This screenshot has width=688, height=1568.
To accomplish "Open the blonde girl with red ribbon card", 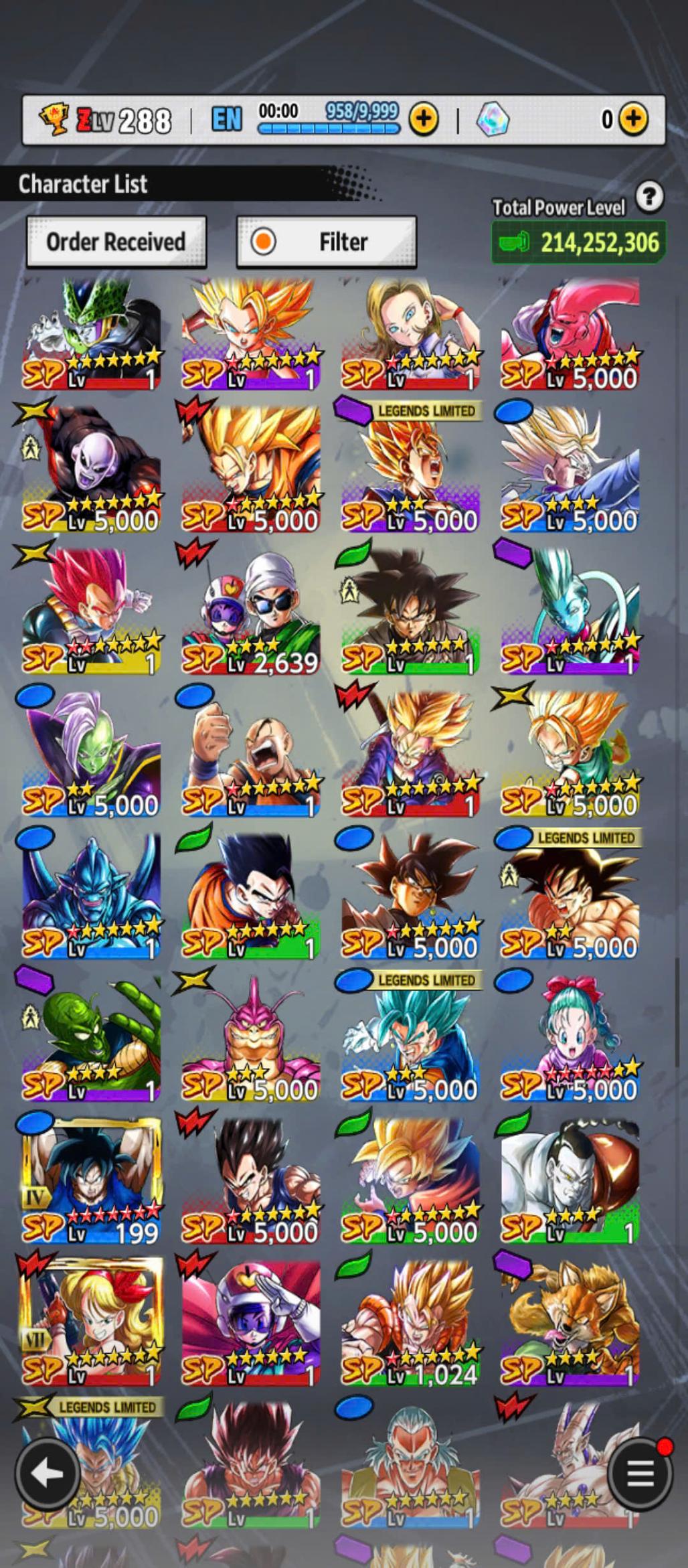I will pos(92,1324).
